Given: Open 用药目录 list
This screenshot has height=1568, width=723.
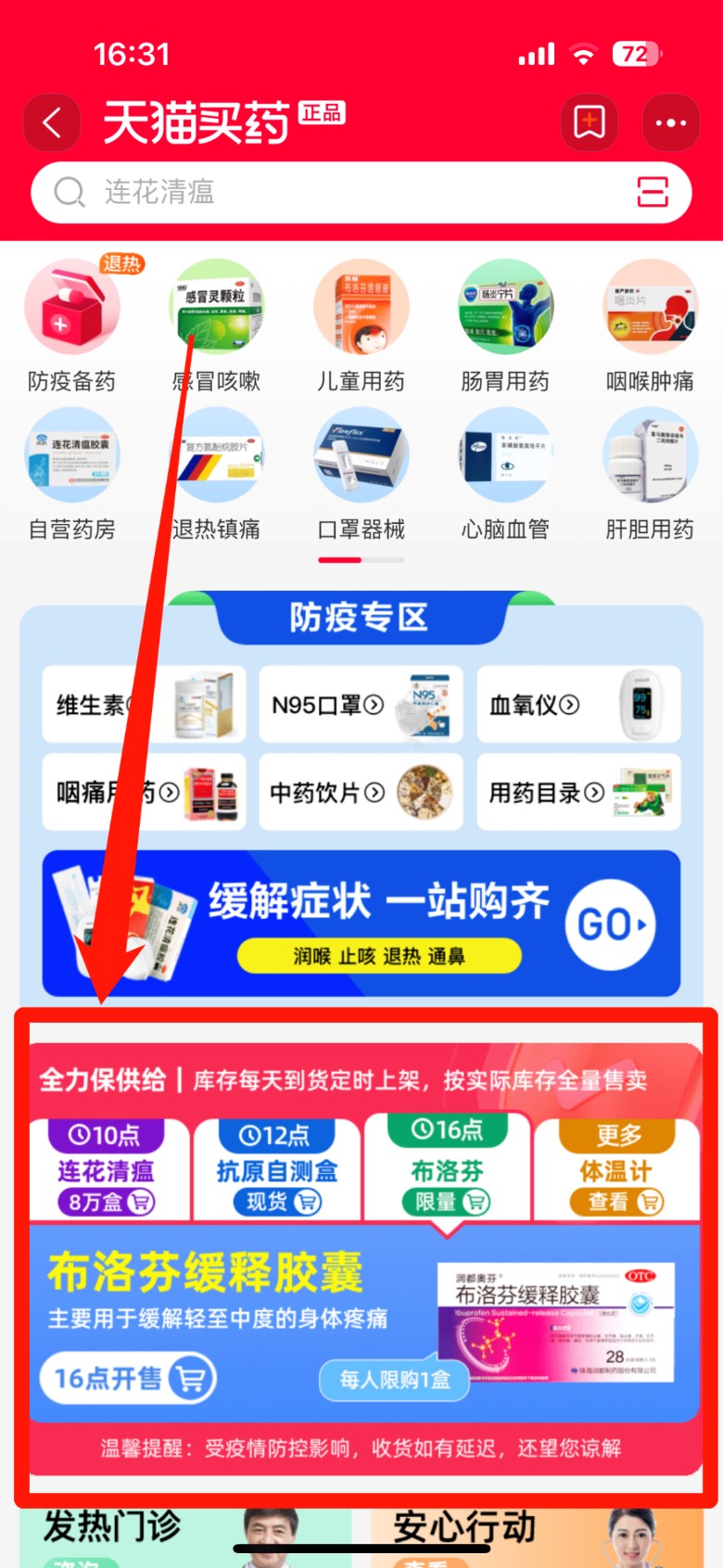Looking at the screenshot, I should [578, 793].
